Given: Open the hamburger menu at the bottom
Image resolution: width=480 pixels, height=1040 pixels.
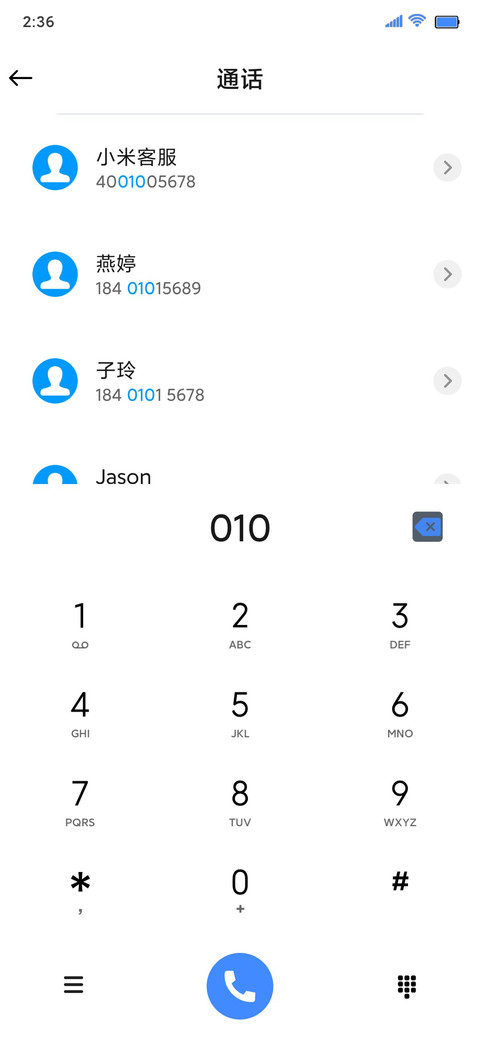Looking at the screenshot, I should [74, 985].
